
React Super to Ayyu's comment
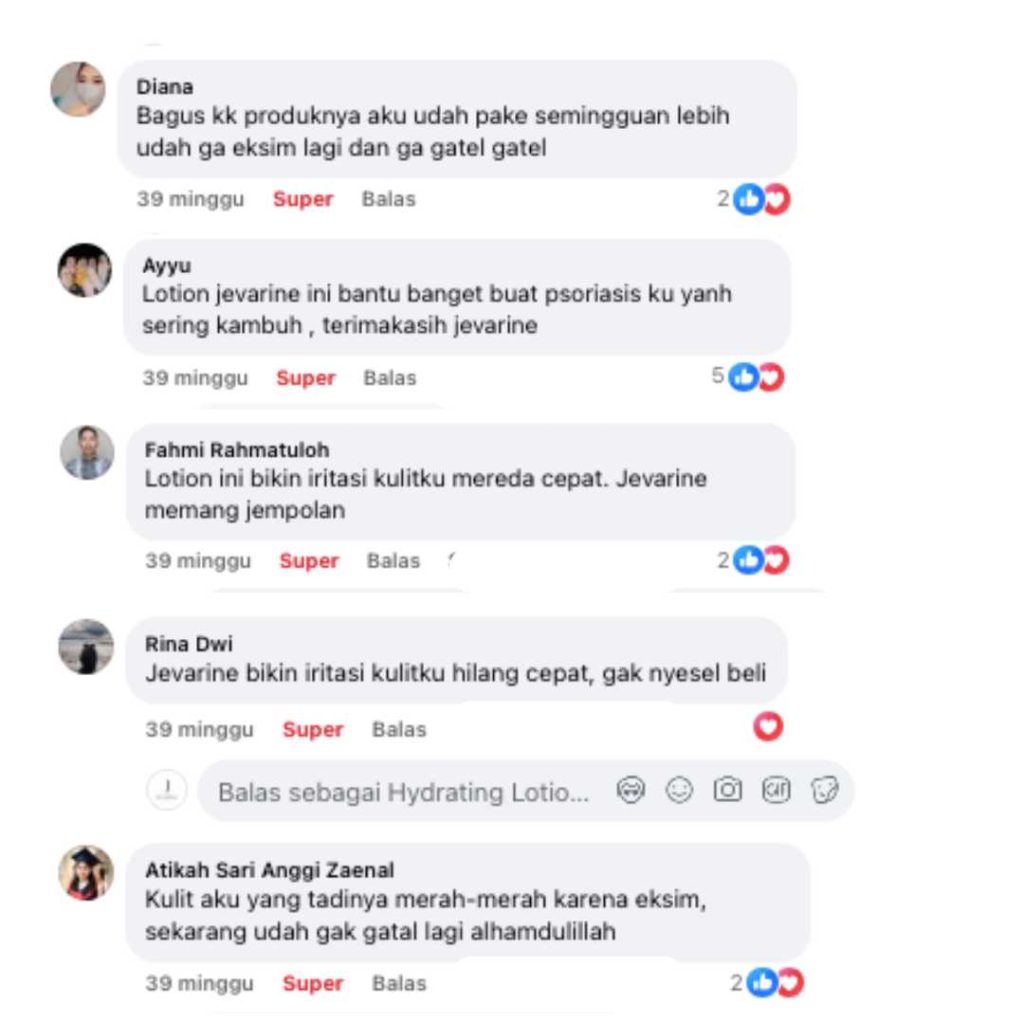306,378
